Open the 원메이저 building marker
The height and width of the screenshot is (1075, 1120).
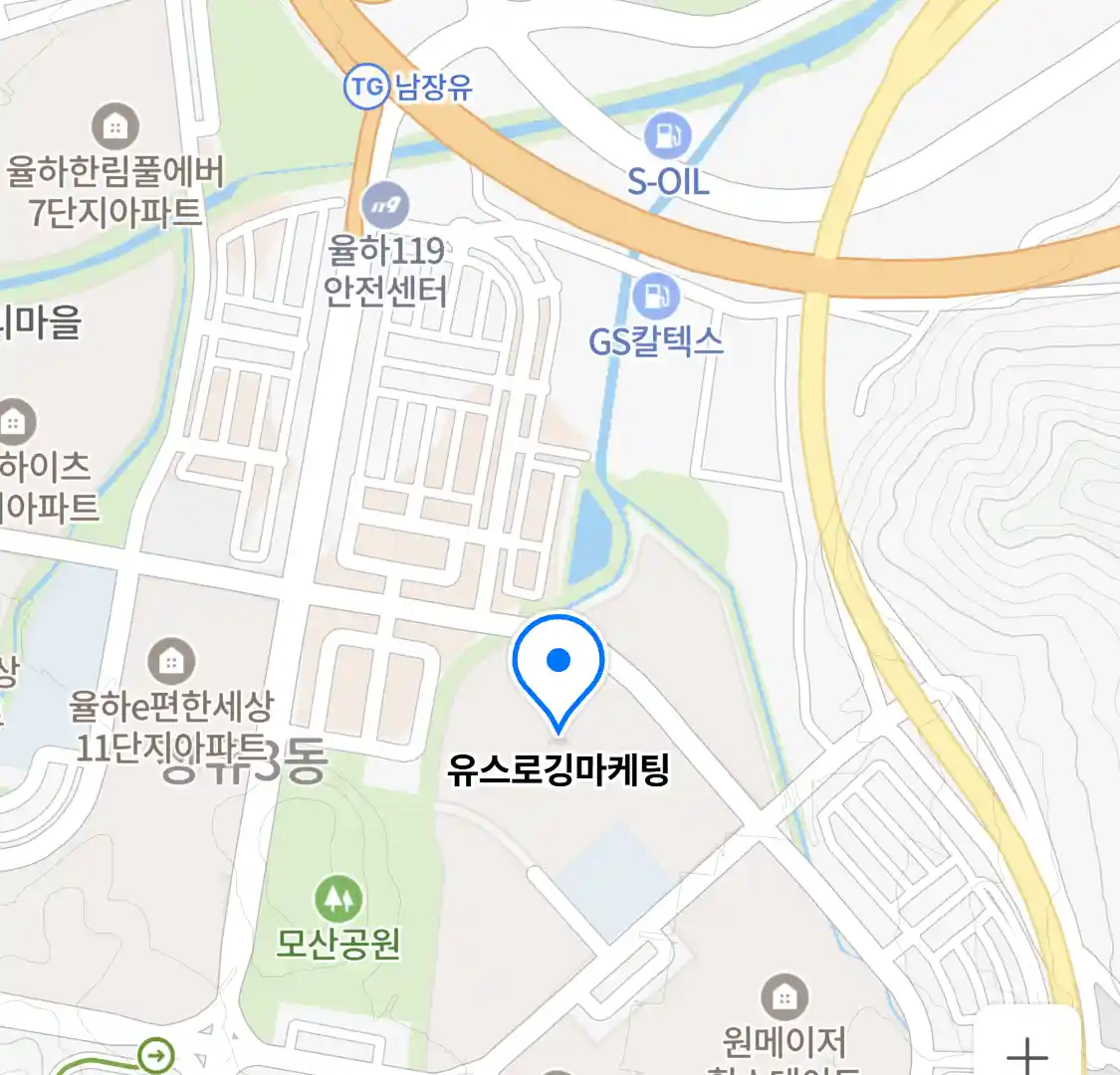[784, 996]
